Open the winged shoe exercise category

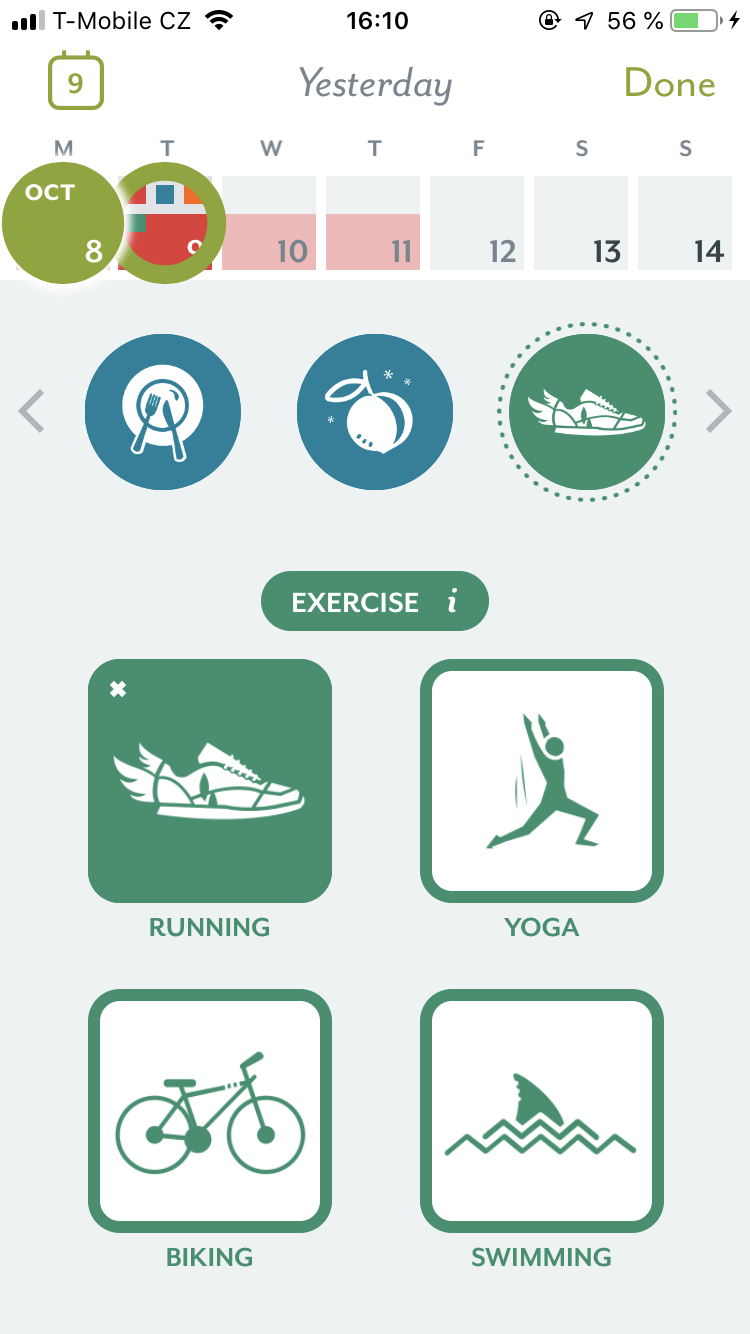tap(587, 412)
